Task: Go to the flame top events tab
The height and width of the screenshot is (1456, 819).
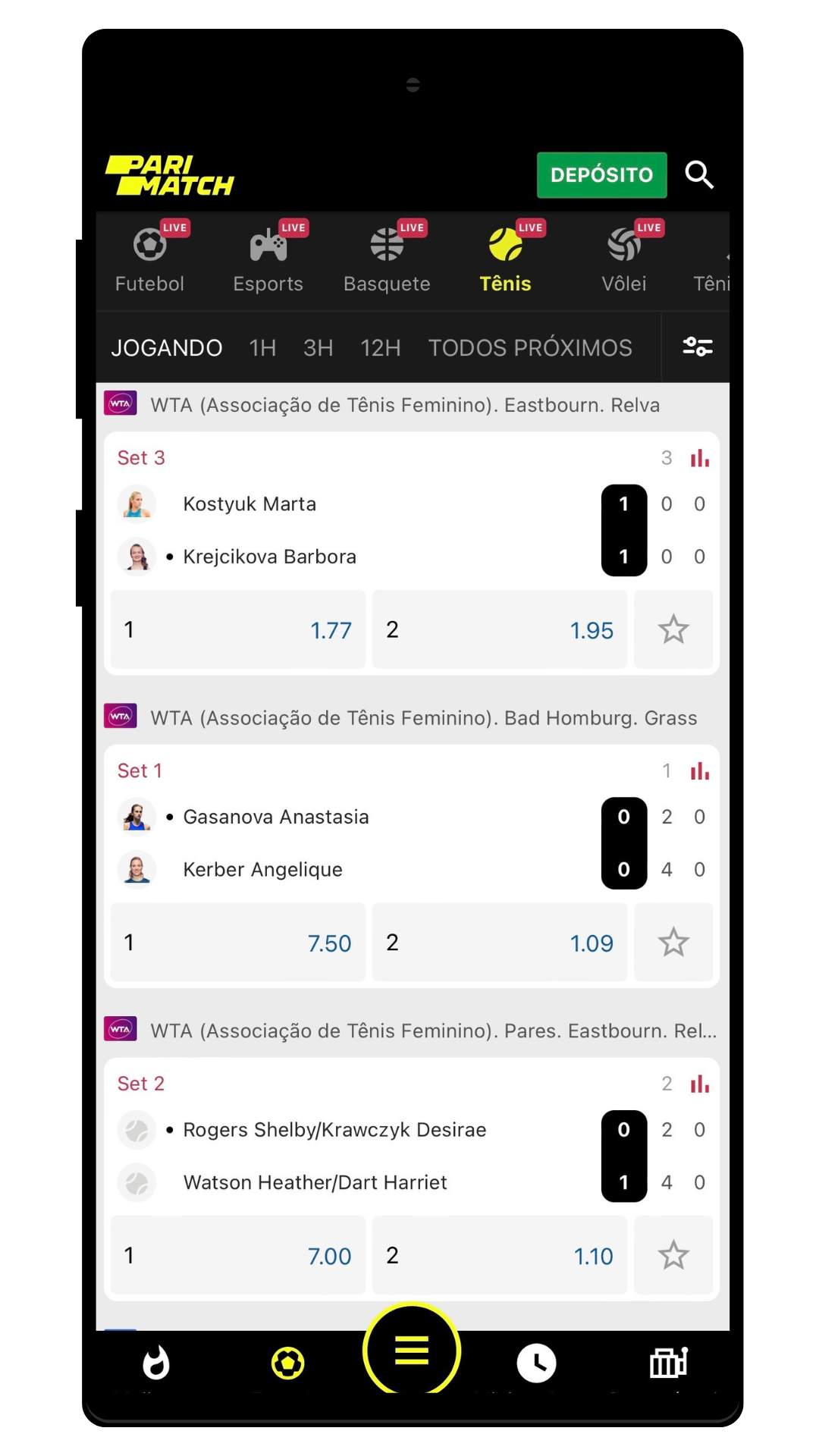Action: 156,1363
